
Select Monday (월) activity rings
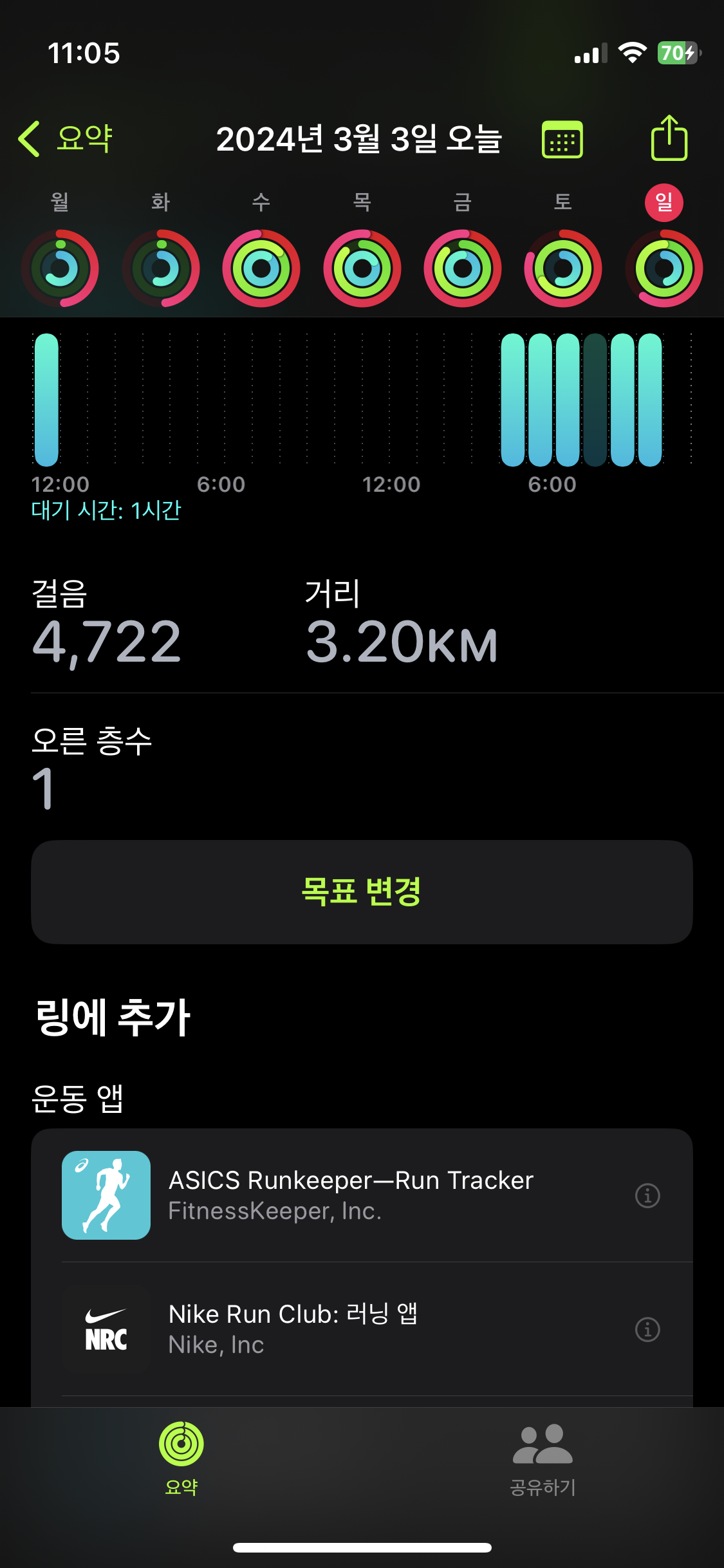pyautogui.click(x=60, y=268)
